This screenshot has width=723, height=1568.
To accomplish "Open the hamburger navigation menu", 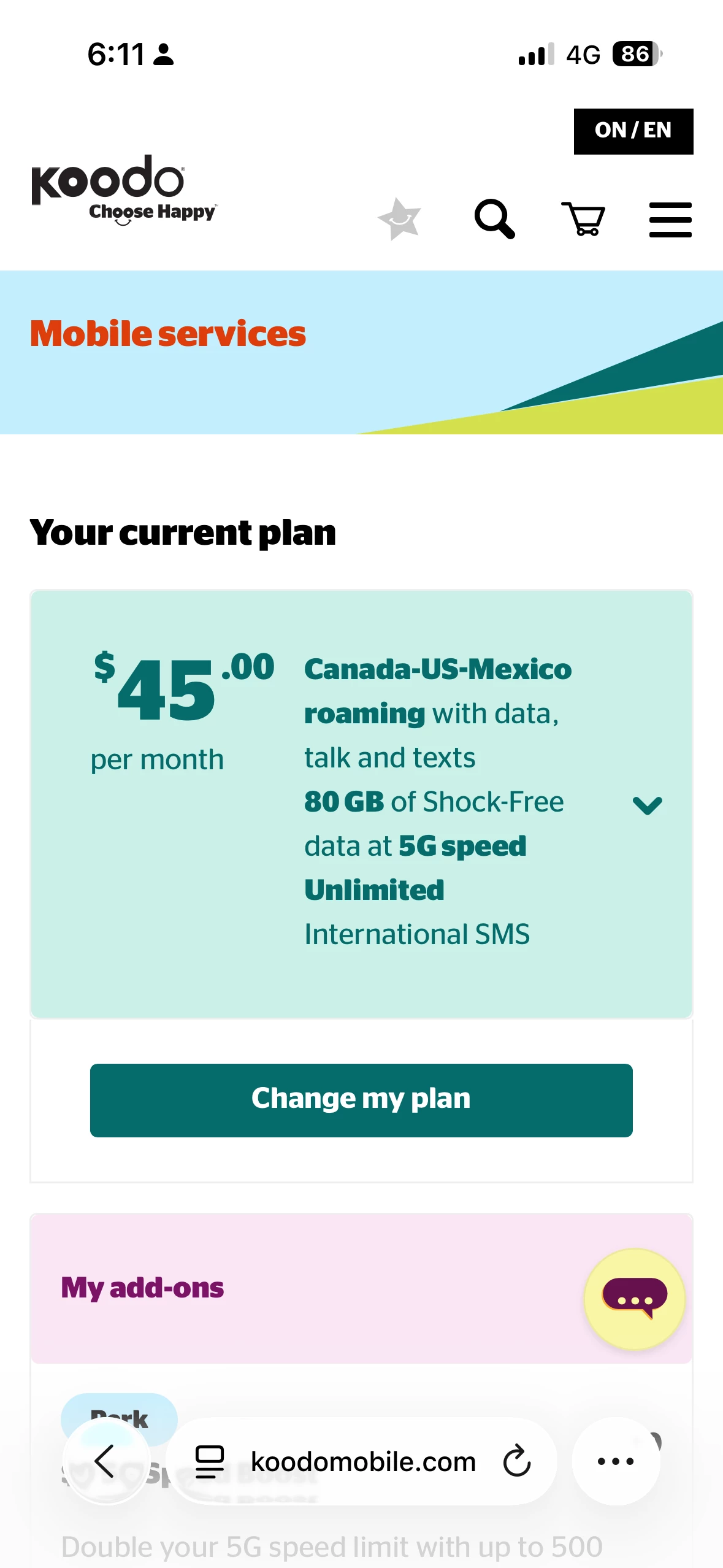I will (x=670, y=220).
